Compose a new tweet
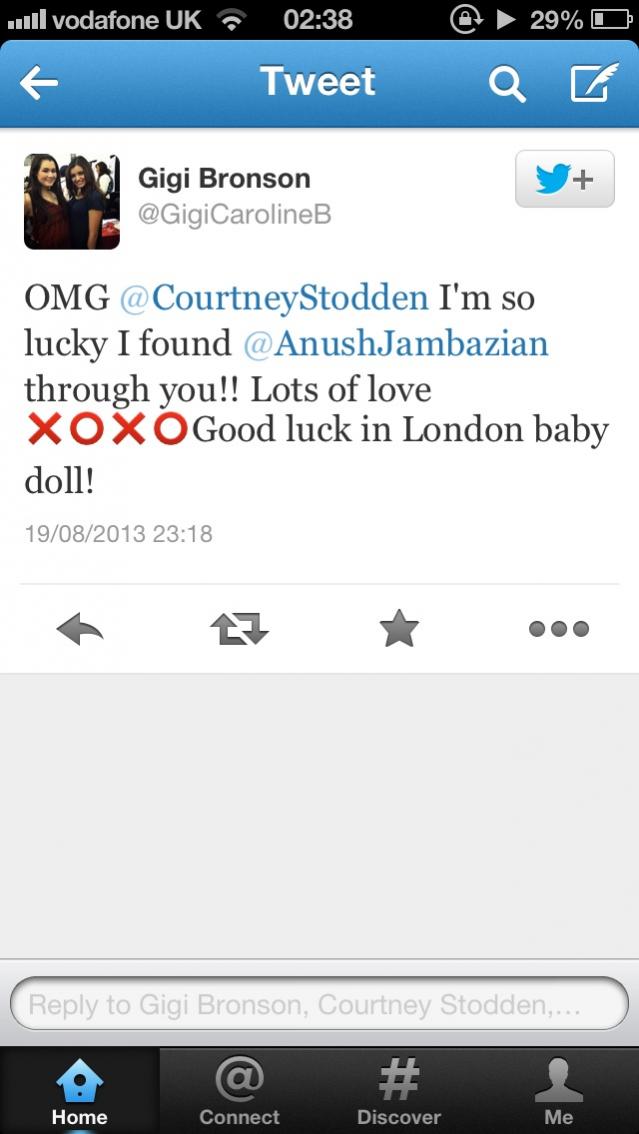 coord(594,84)
